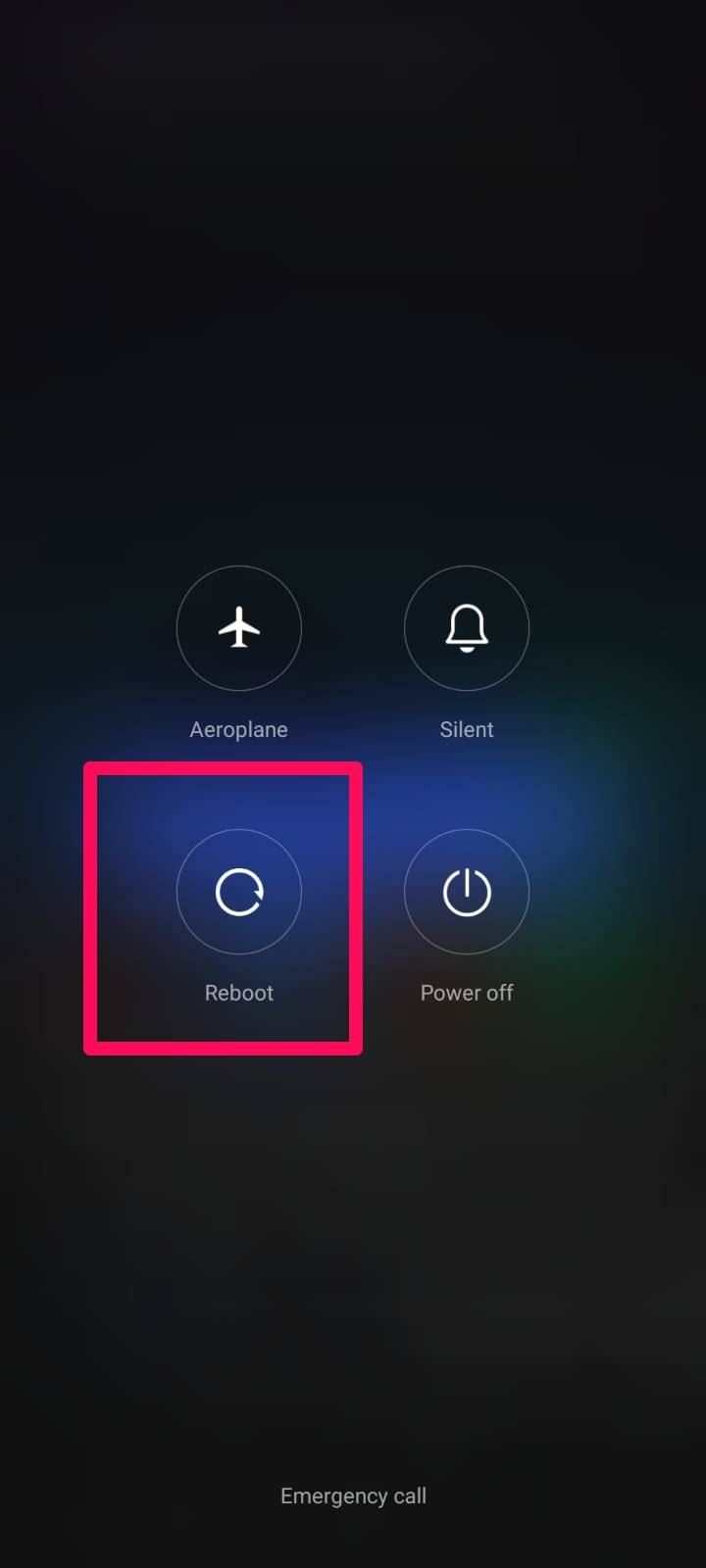Click the Power off label text

[x=467, y=992]
